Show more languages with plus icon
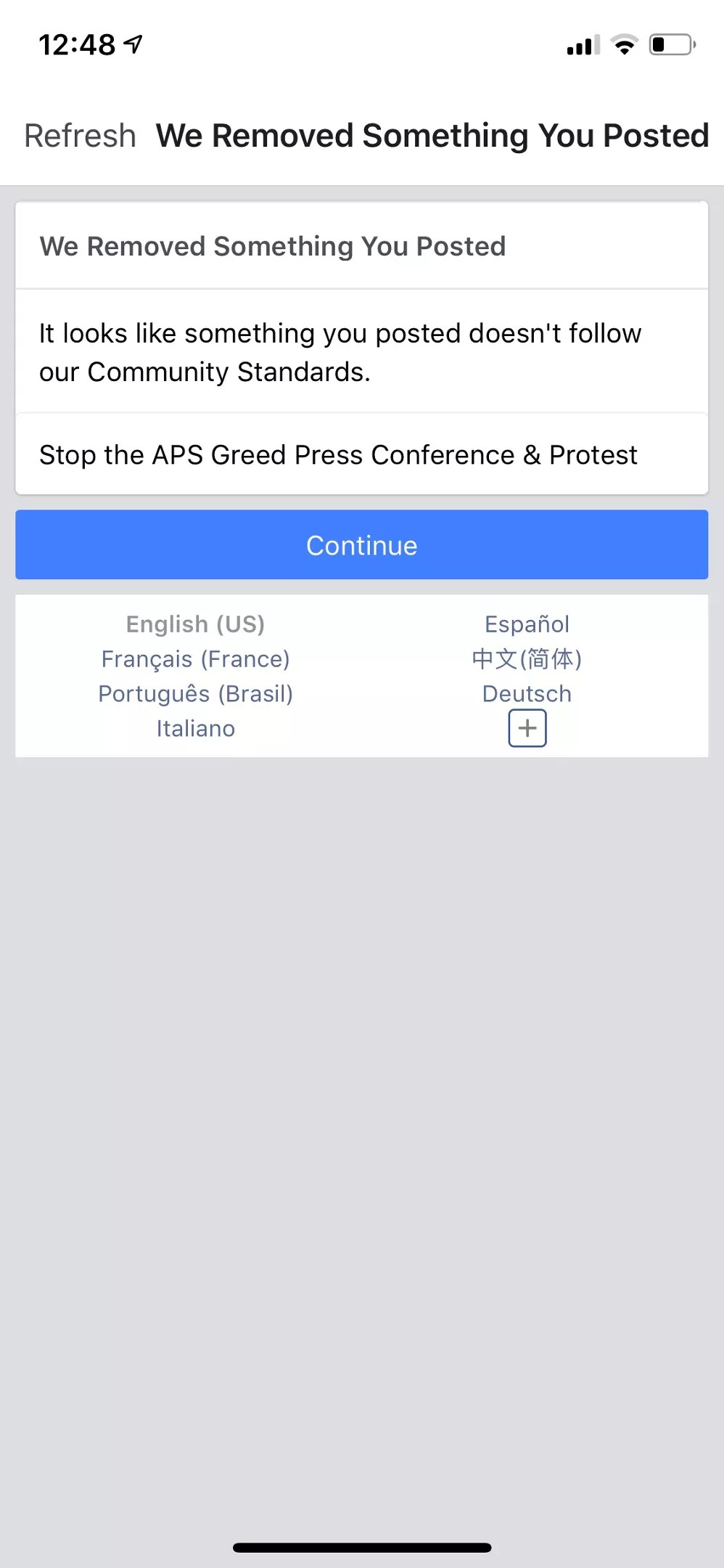 click(x=527, y=728)
